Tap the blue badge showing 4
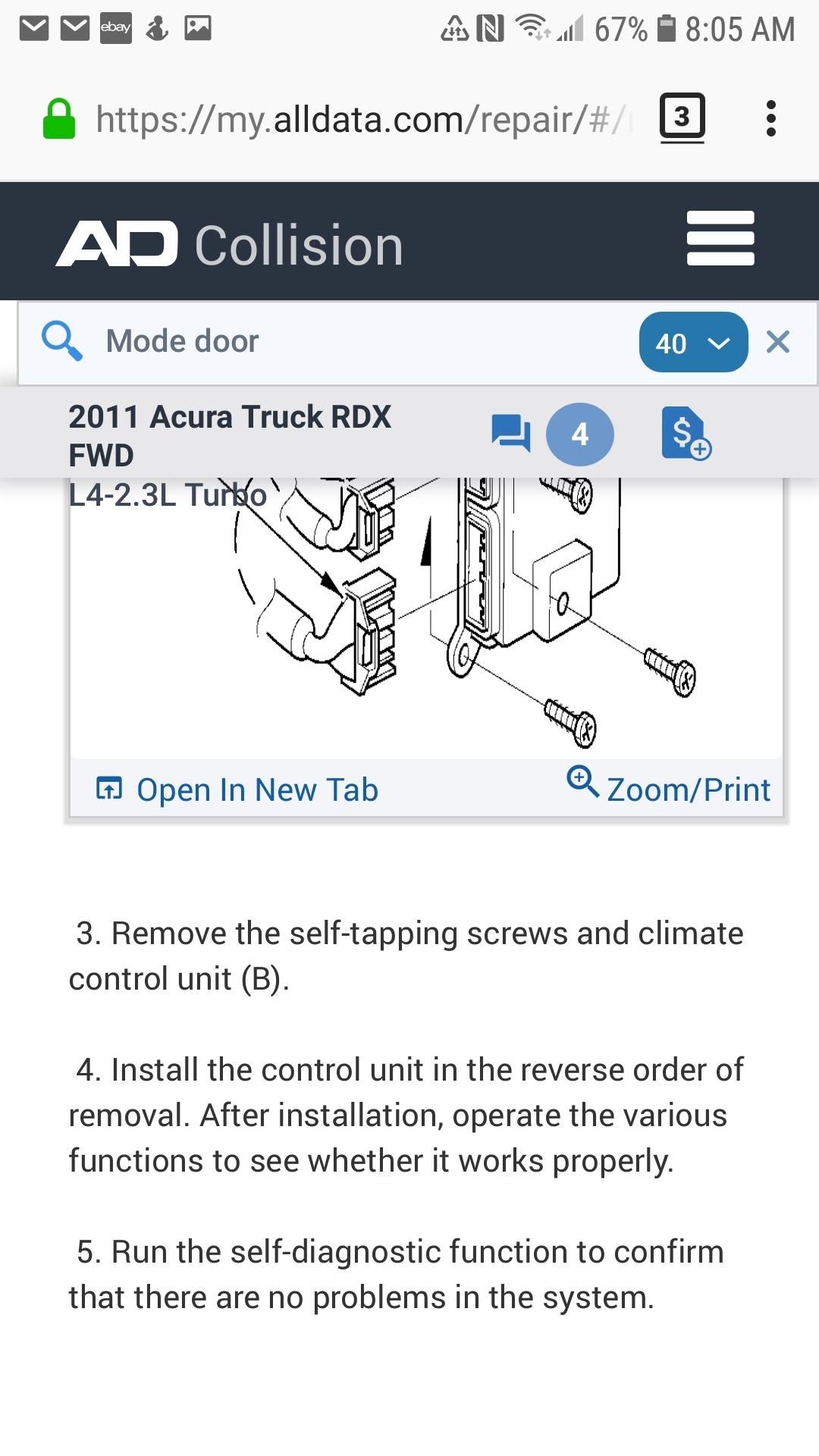 point(580,435)
